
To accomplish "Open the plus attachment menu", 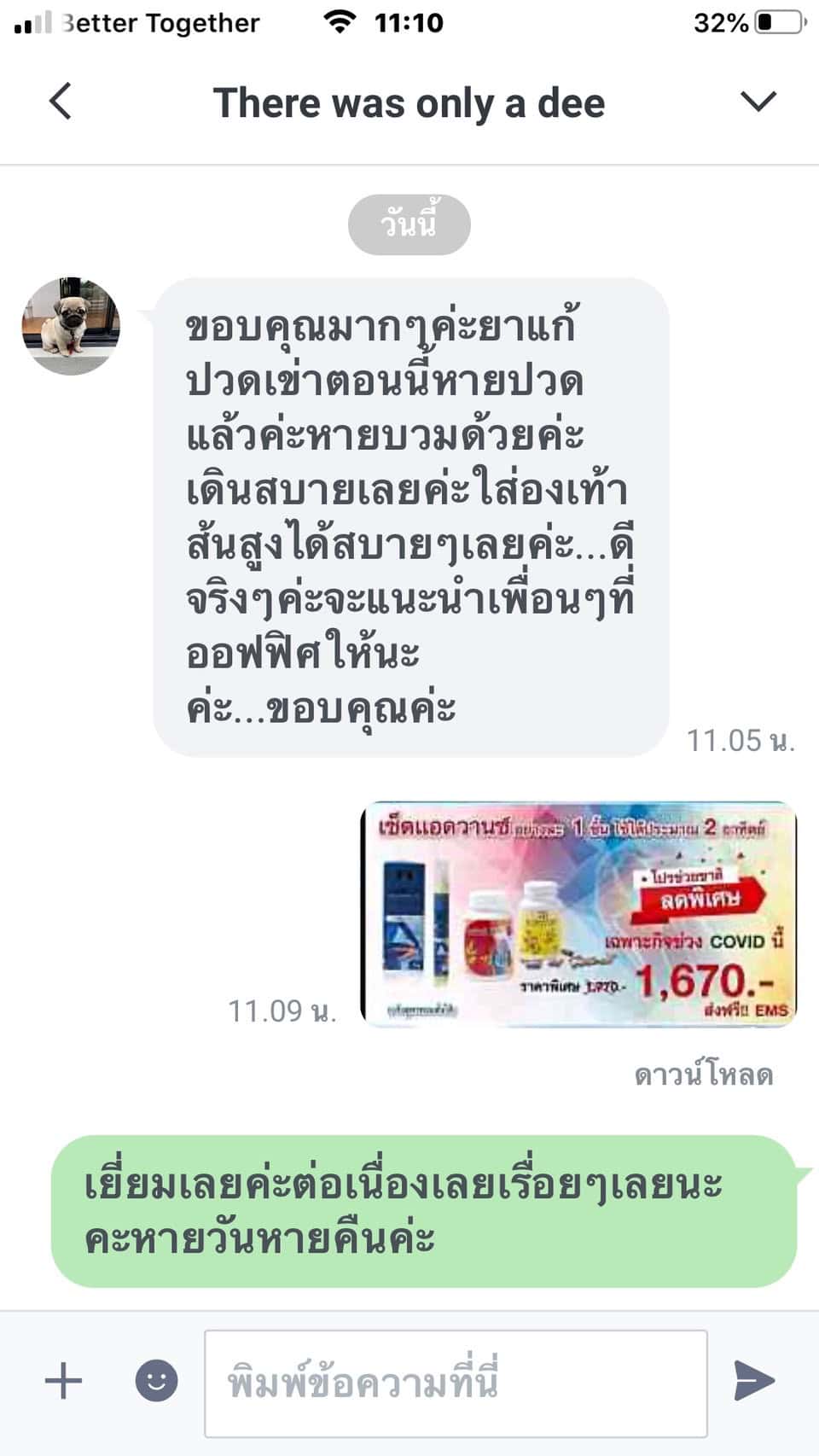I will (64, 1380).
